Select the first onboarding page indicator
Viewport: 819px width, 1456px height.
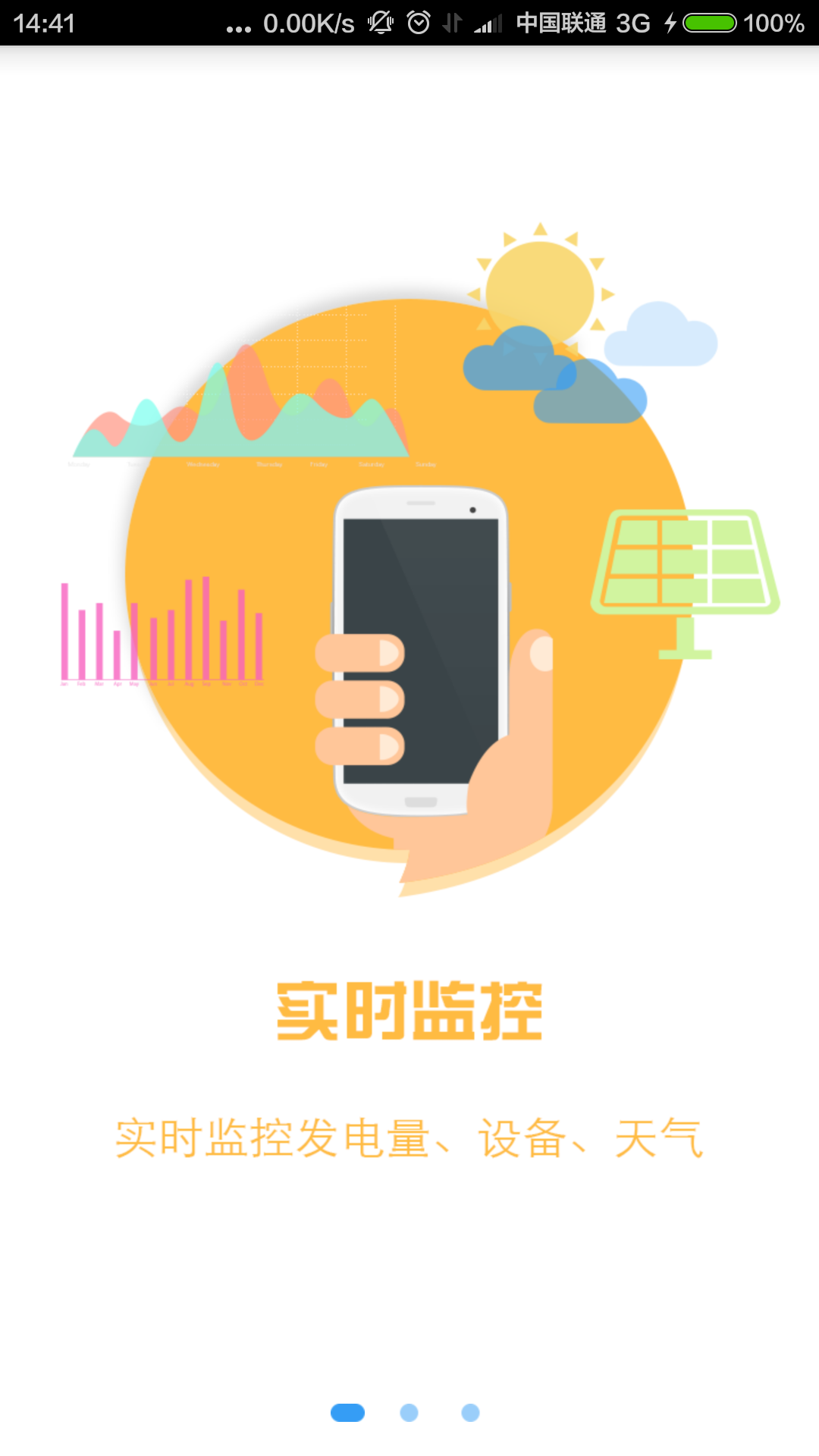pos(347,1413)
